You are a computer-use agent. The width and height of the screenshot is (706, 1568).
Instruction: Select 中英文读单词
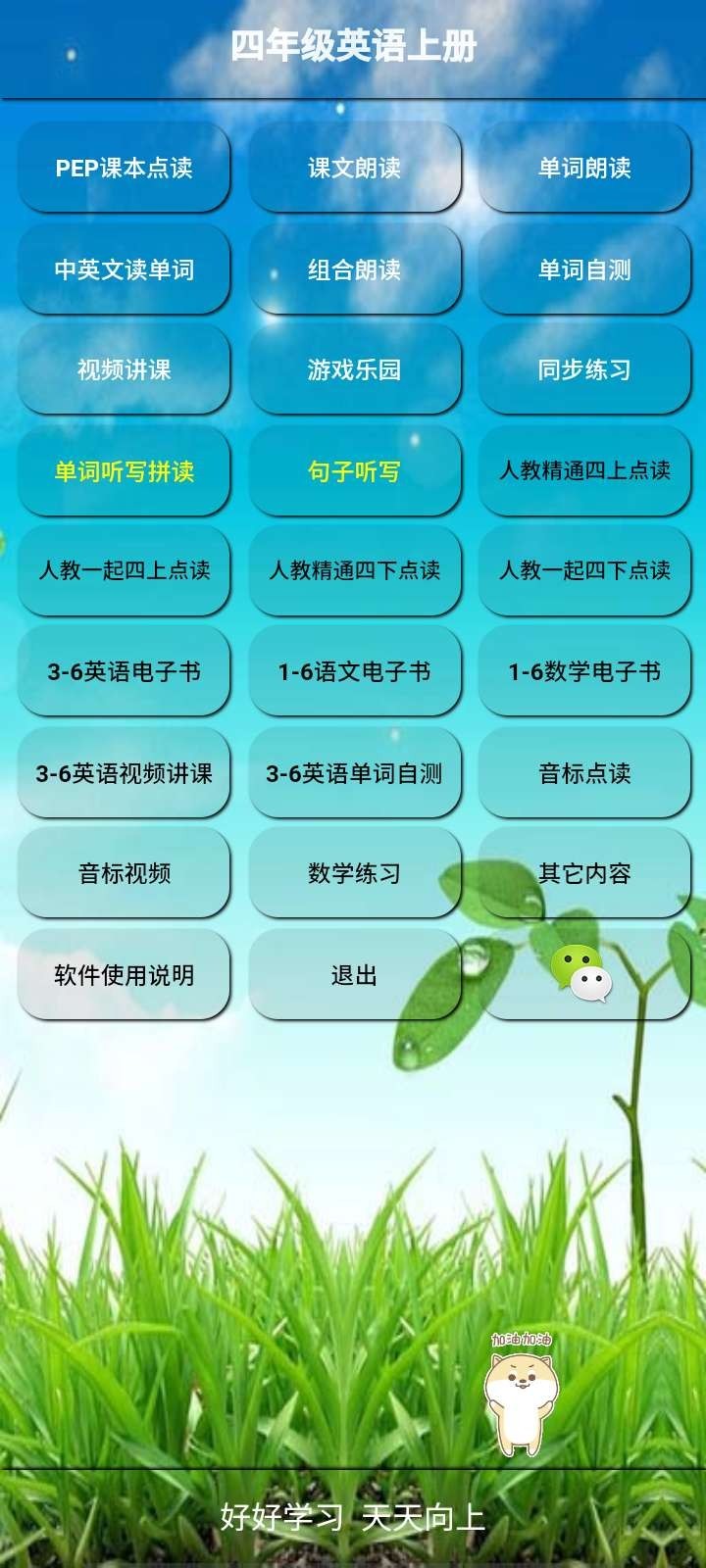click(x=124, y=269)
